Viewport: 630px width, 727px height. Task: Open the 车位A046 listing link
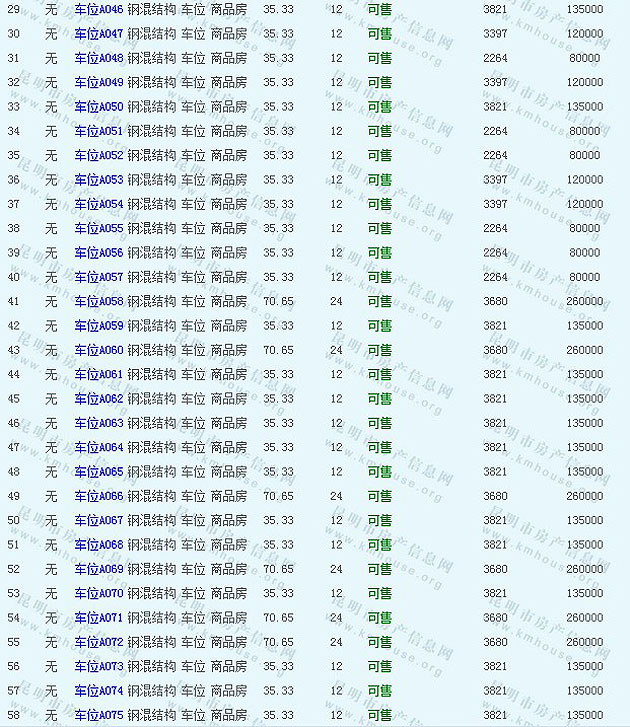point(99,9)
